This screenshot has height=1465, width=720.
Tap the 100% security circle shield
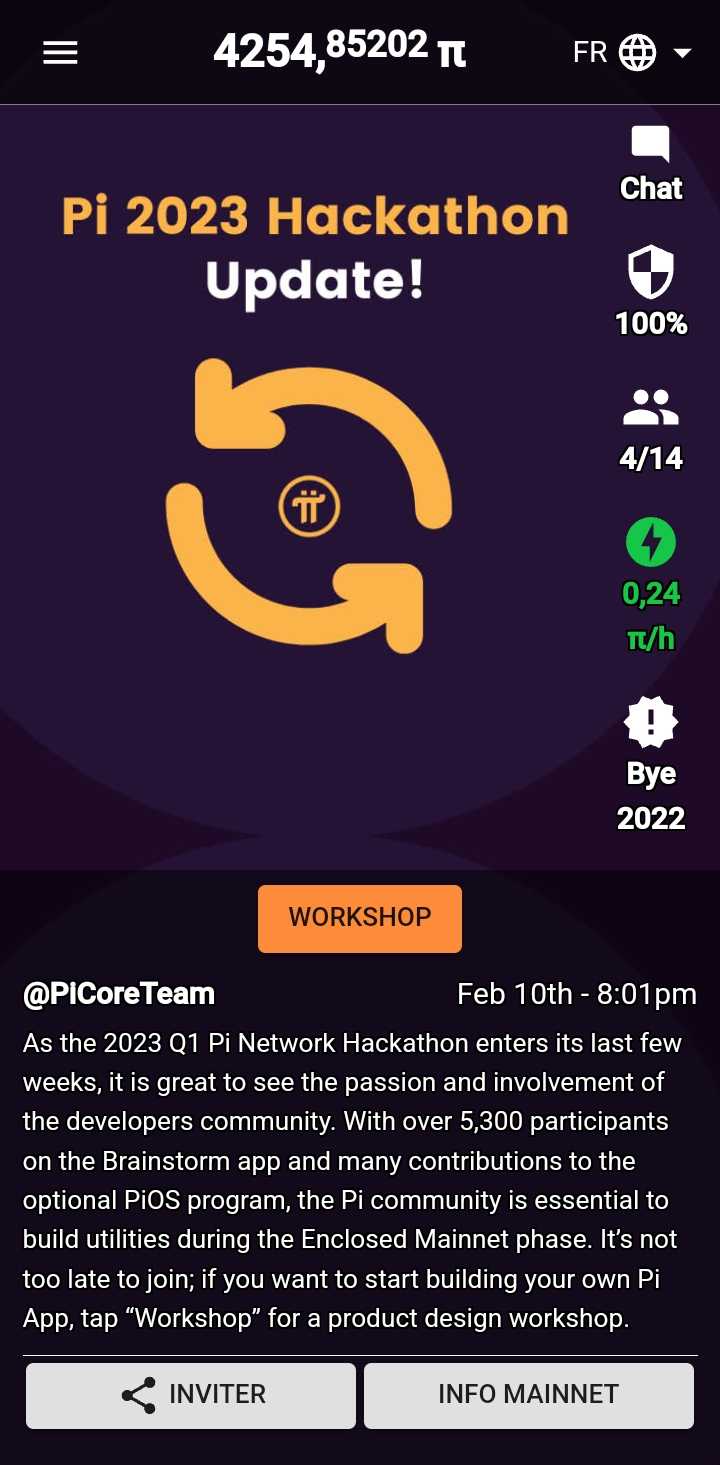click(651, 291)
